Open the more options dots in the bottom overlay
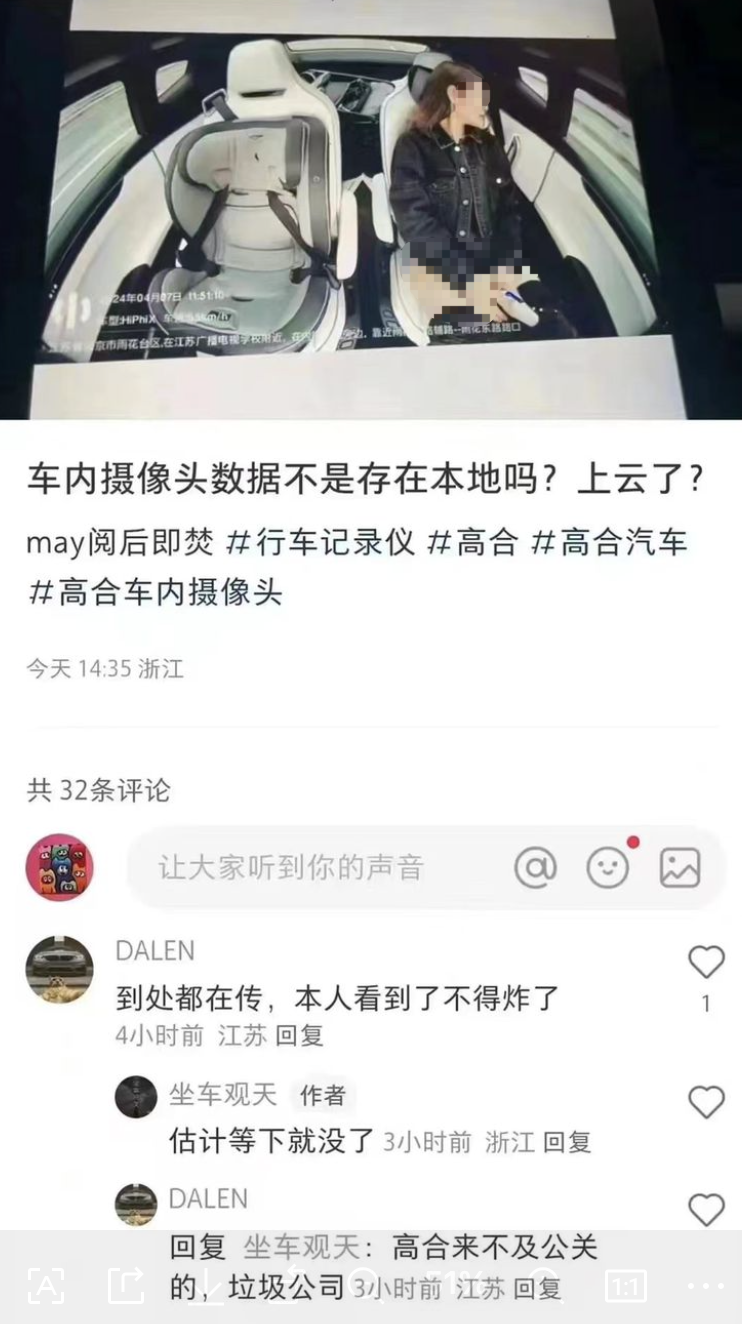 click(705, 1286)
